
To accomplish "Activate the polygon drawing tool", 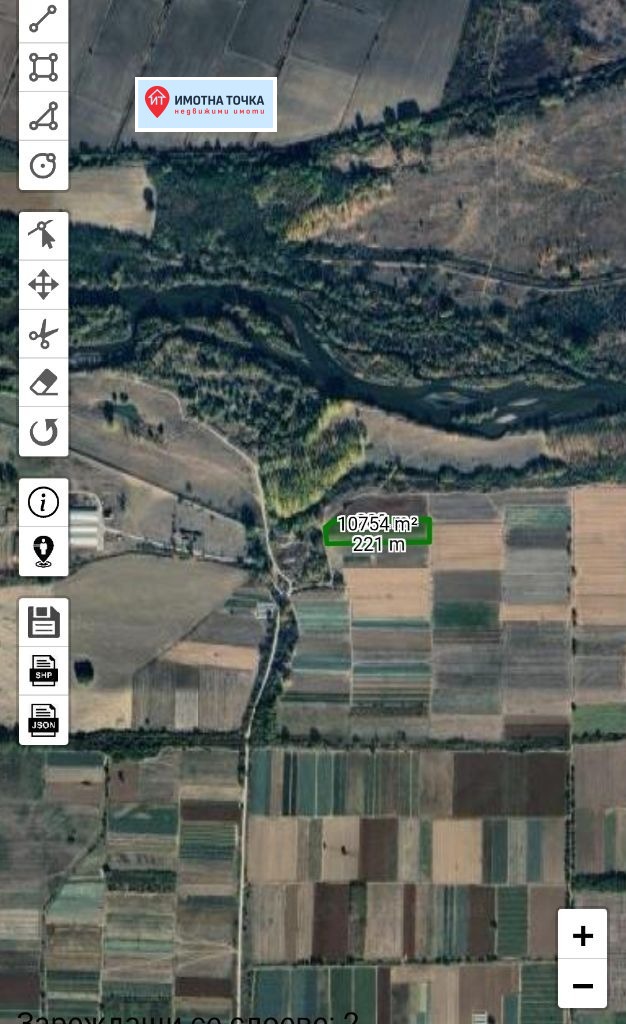I will [43, 116].
